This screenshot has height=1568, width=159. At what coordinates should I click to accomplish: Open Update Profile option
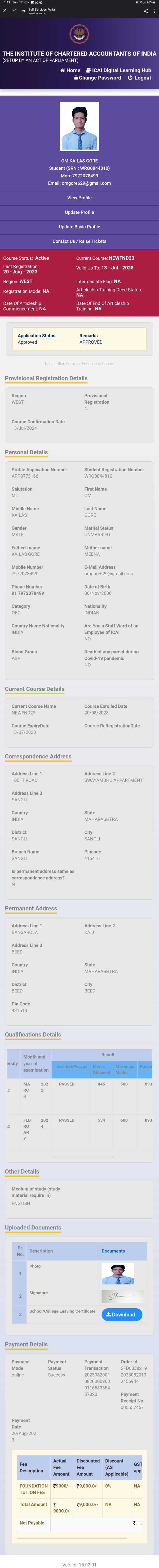79,212
